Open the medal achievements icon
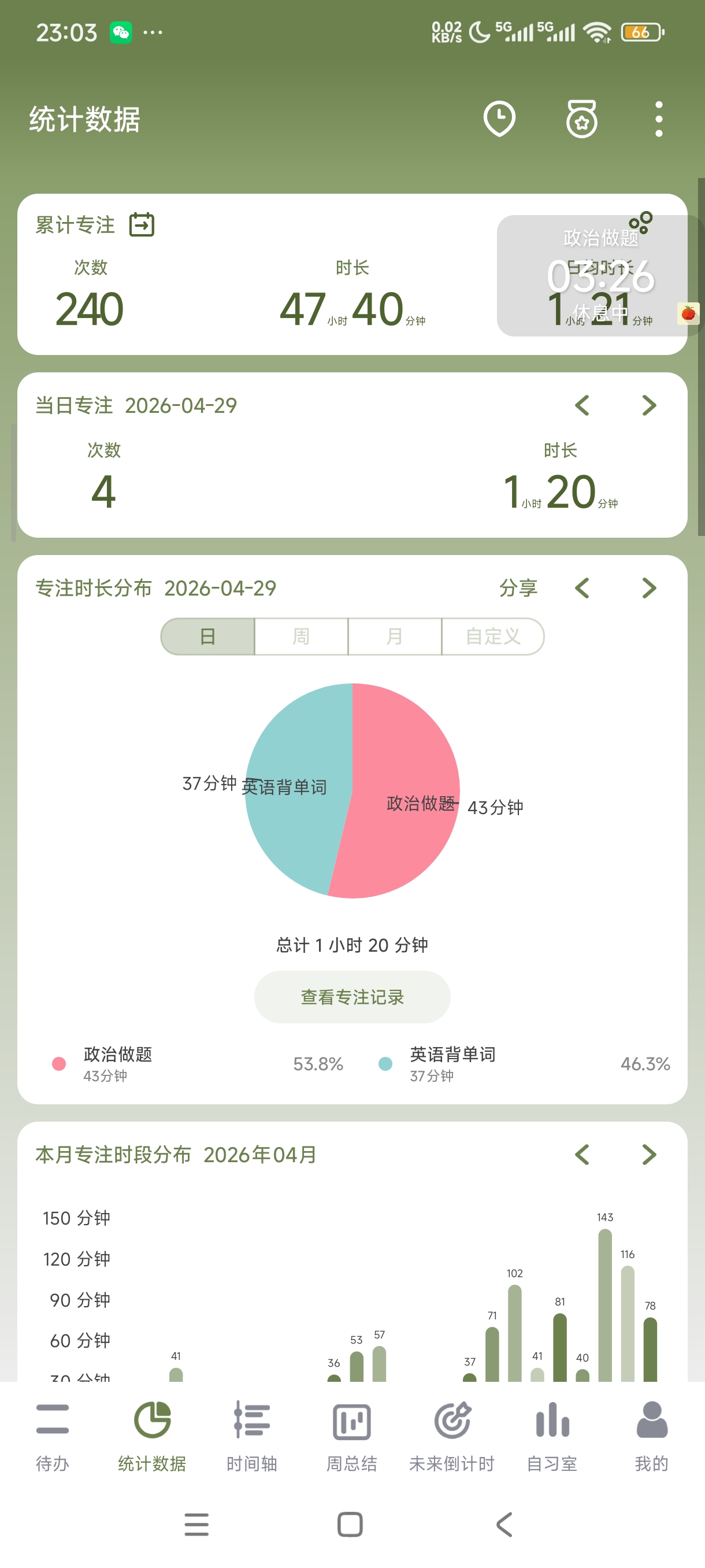This screenshot has height=1568, width=705. pyautogui.click(x=581, y=119)
